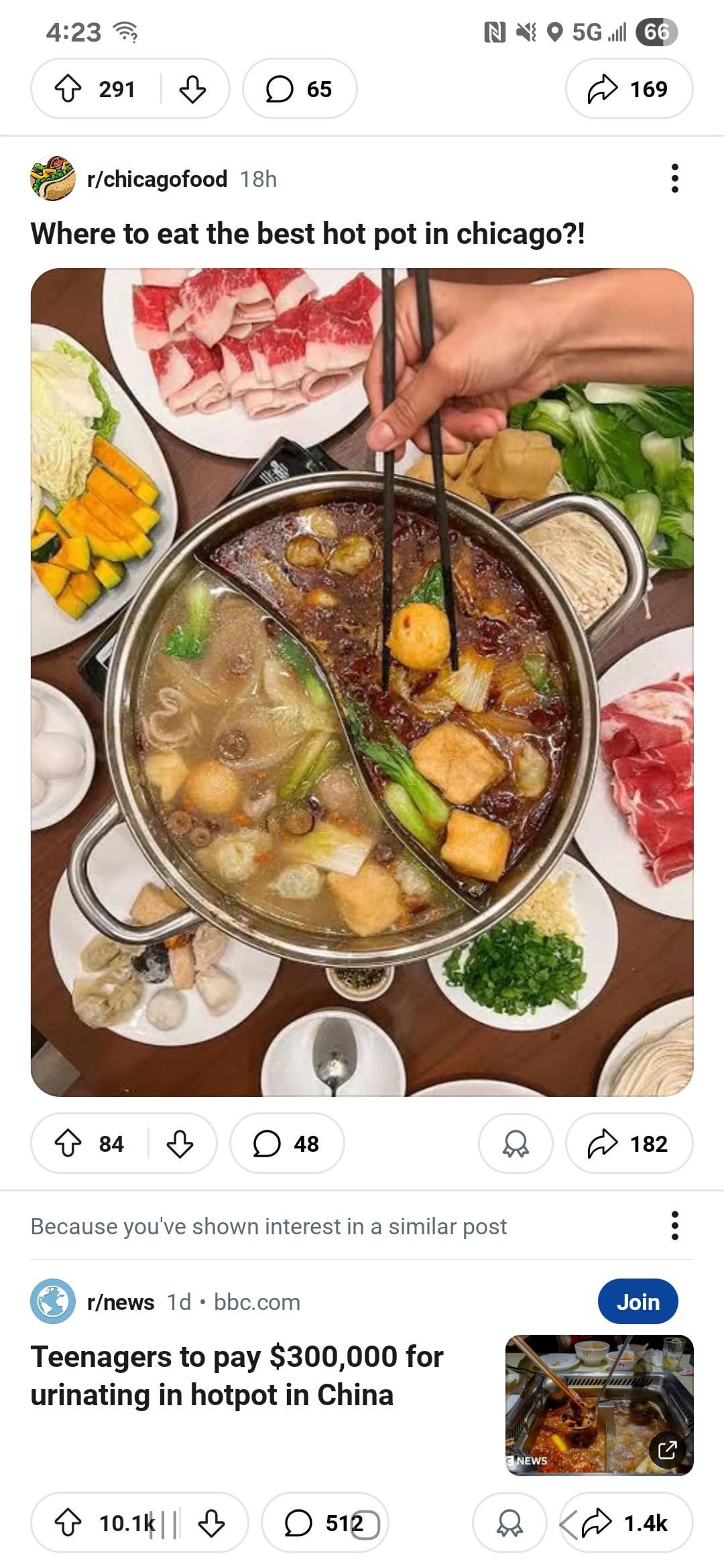
Task: Upvote the post with 291 votes
Action: point(68,89)
